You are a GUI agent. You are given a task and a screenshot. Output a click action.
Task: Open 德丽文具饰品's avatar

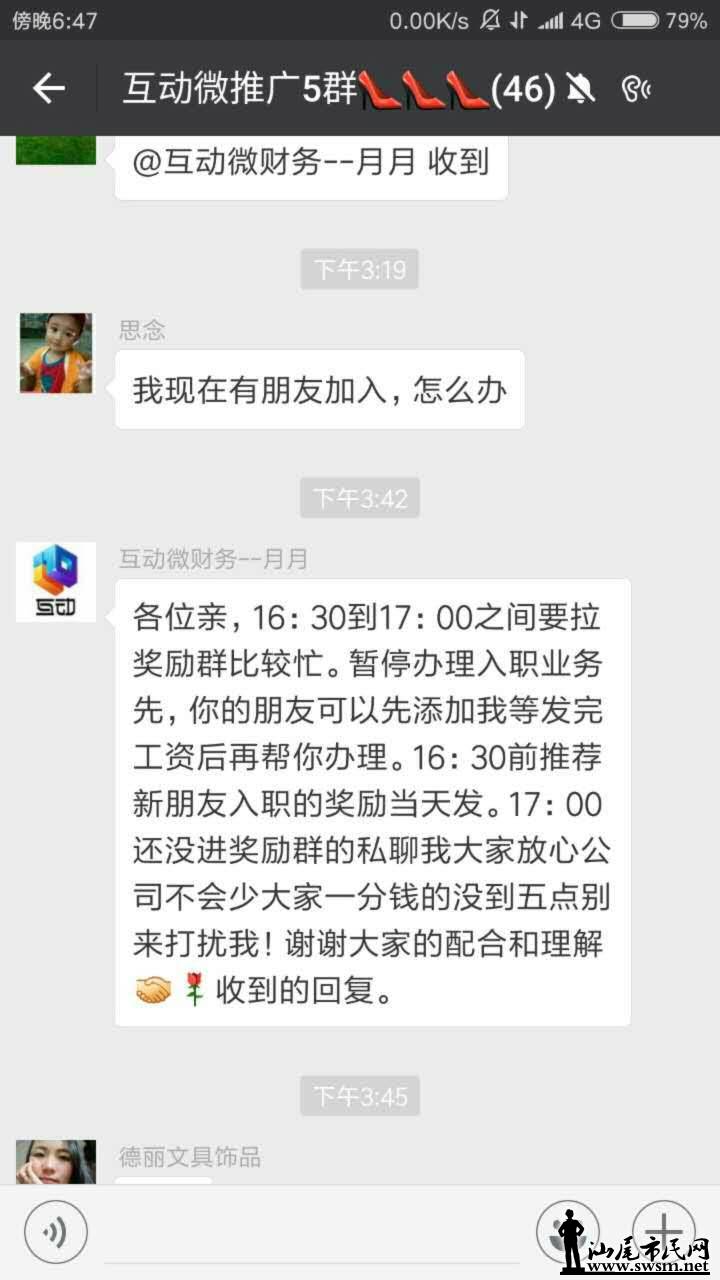[56, 1162]
